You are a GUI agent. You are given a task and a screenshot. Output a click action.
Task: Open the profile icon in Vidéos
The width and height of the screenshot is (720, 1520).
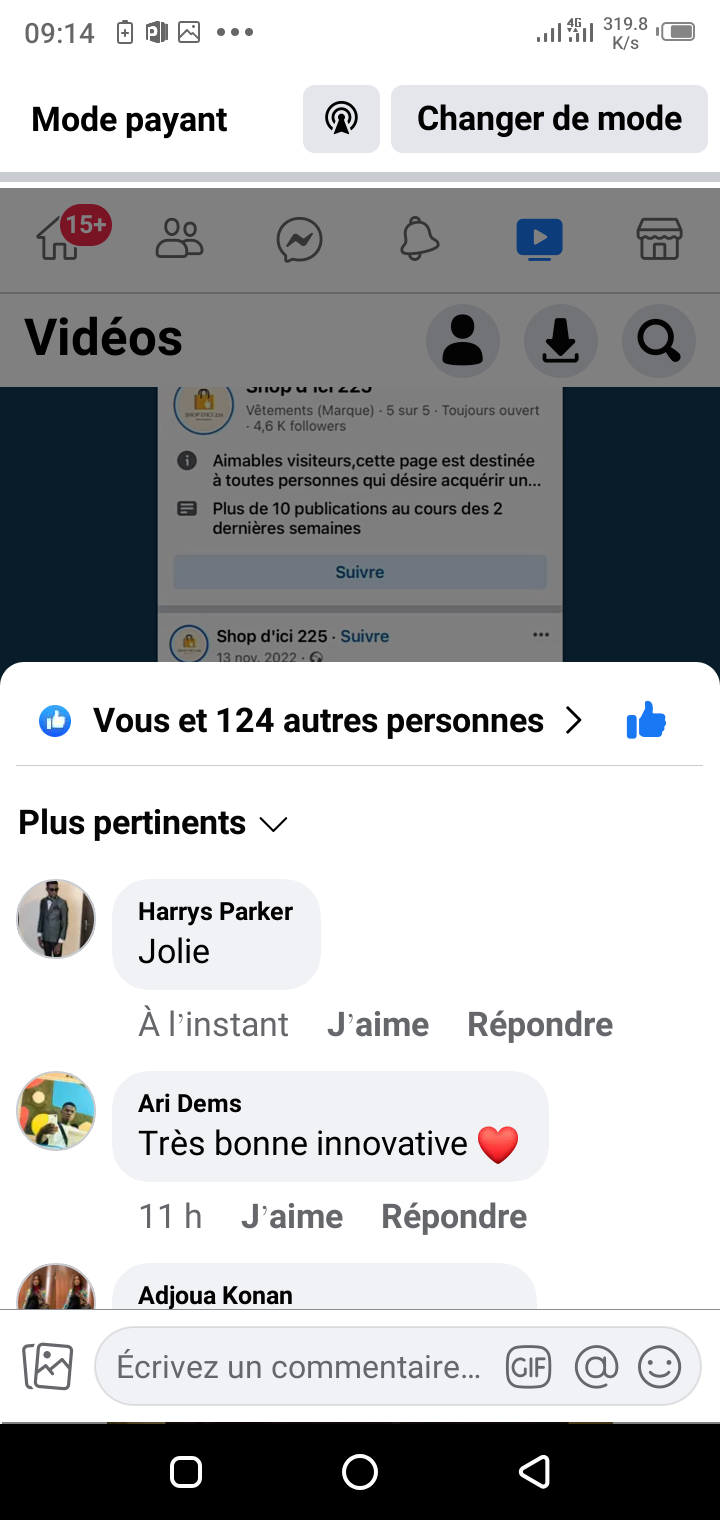(462, 341)
